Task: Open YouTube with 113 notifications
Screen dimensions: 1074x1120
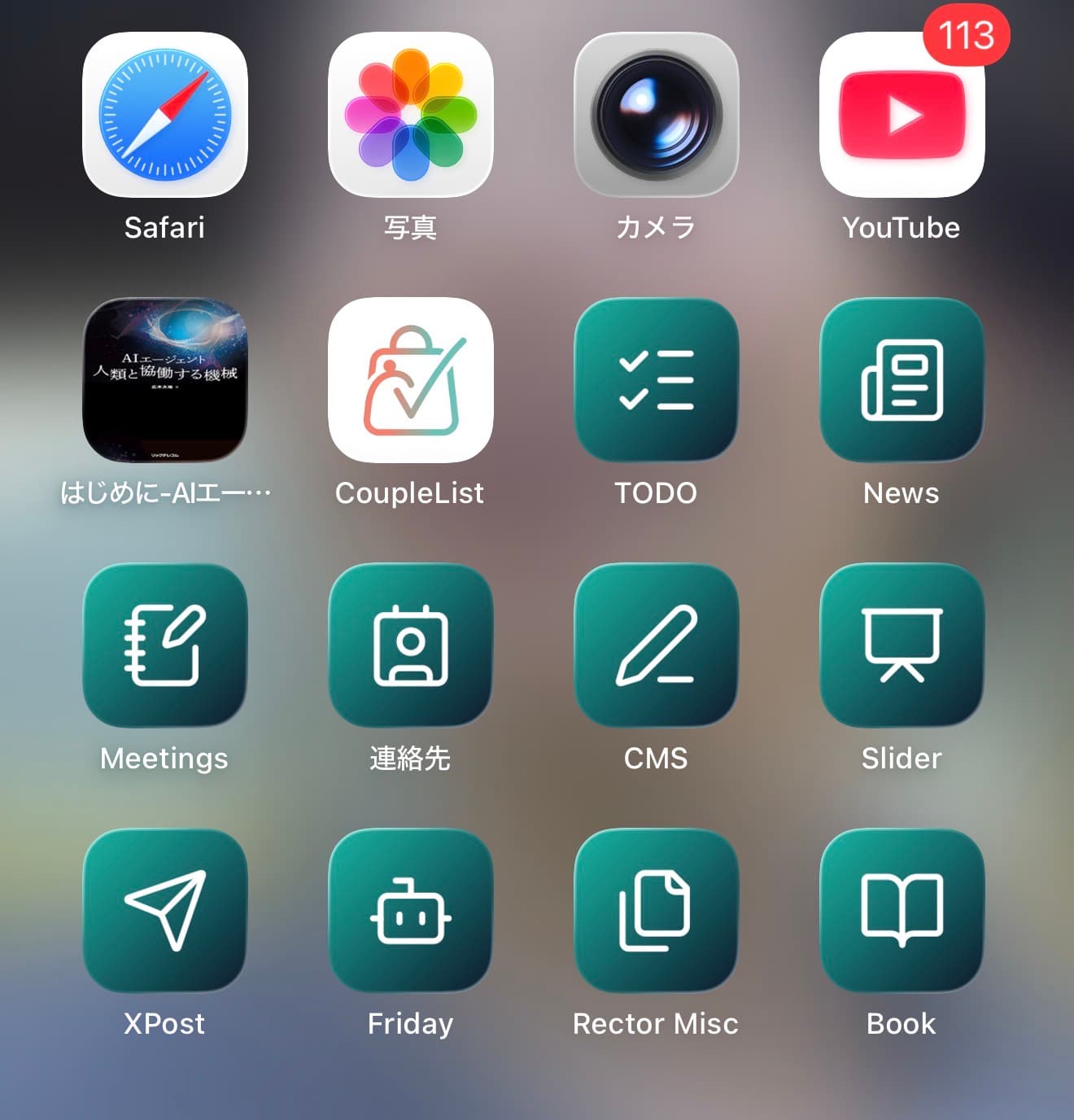Action: (x=902, y=115)
